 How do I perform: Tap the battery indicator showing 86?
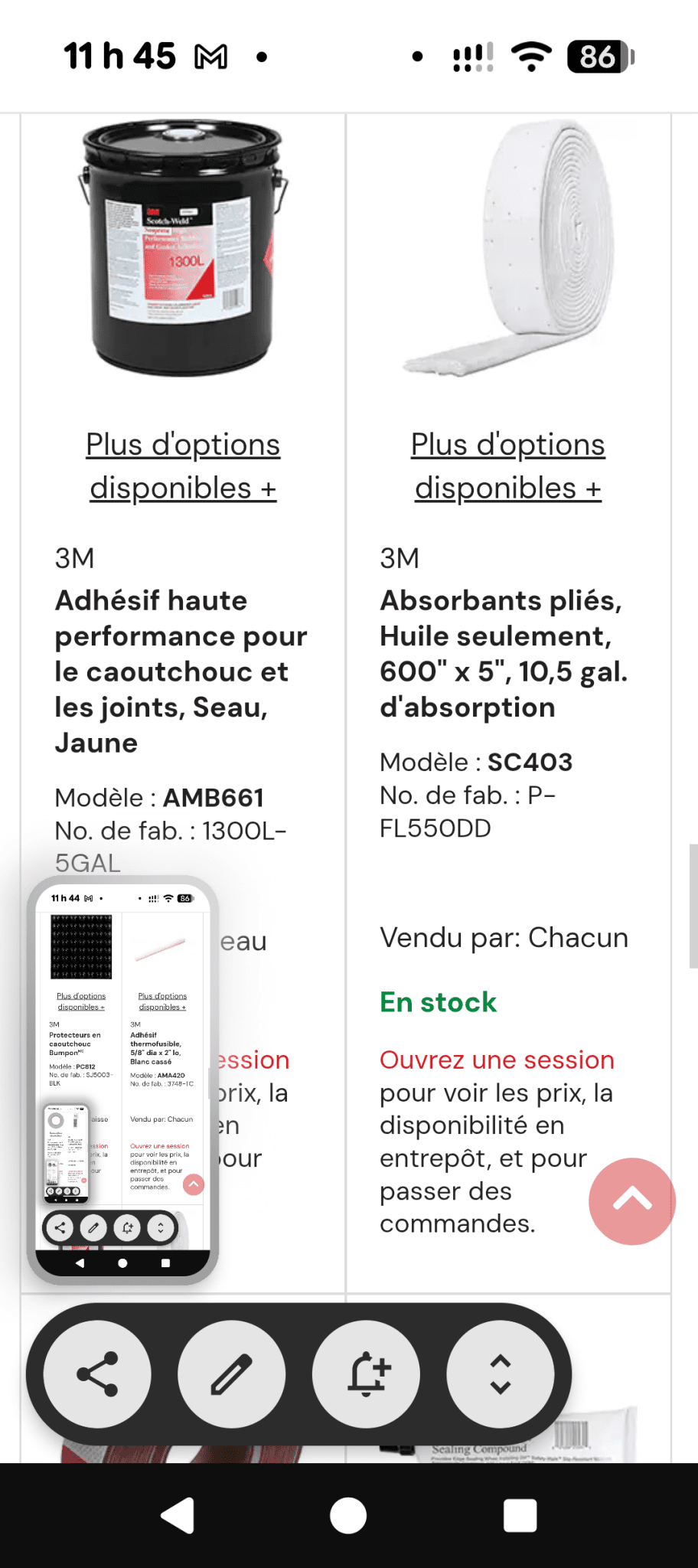click(599, 57)
